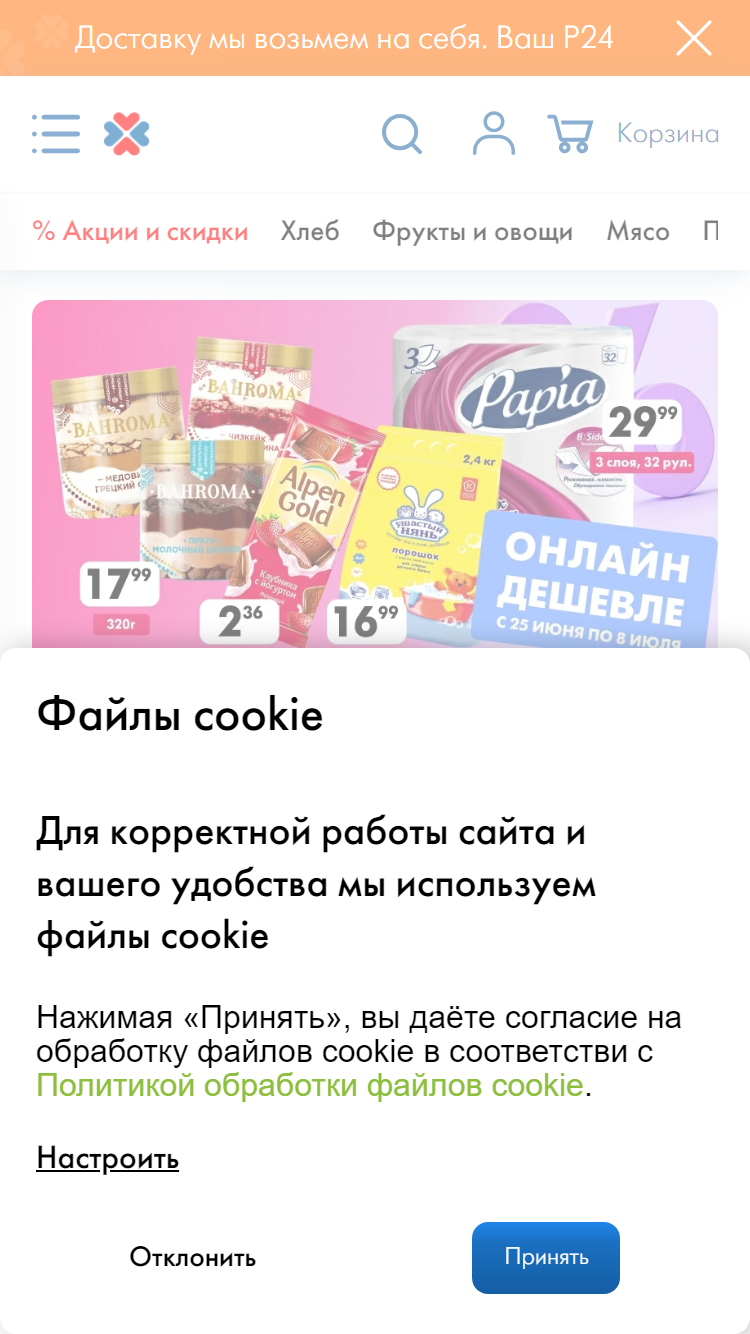Open the Корзина shopping cart
Viewport: 750px width, 1334px height.
point(633,133)
